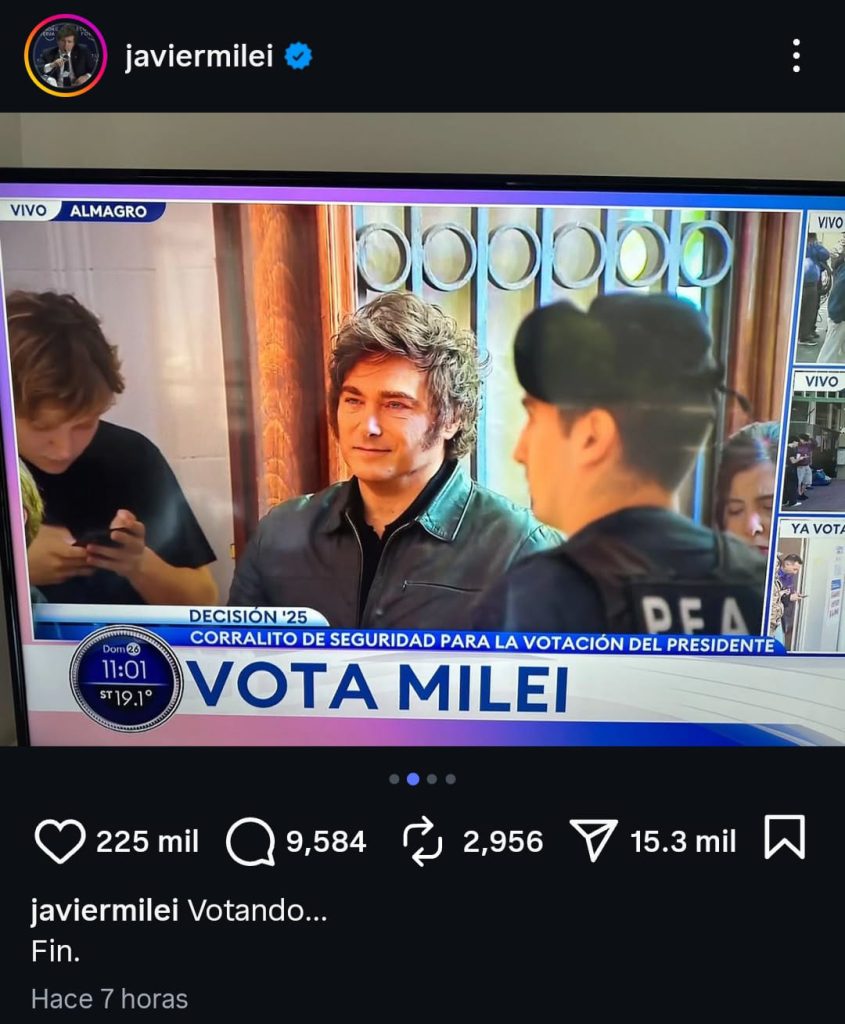
Task: Tap the carousel page indicator dots
Action: pos(422,779)
